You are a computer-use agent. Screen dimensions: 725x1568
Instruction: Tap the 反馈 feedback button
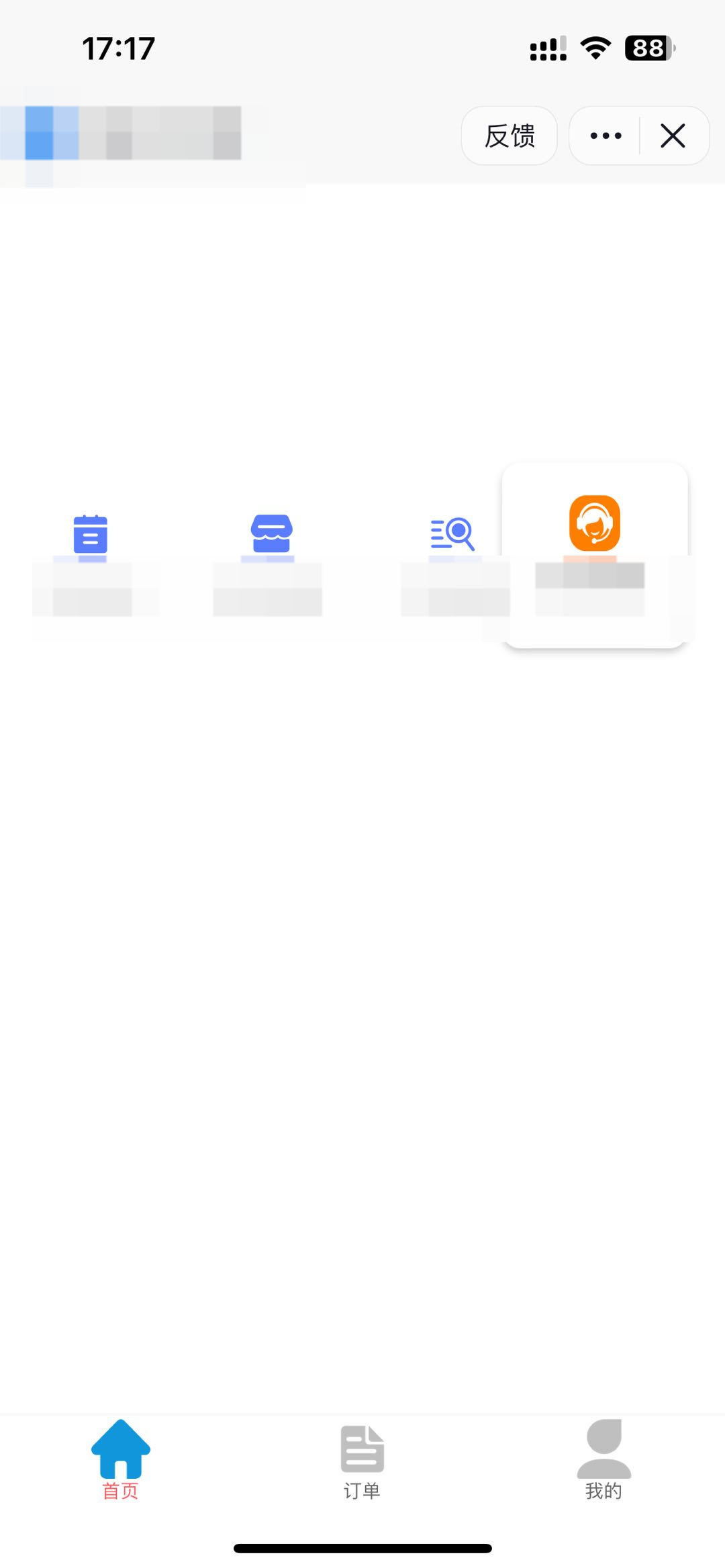click(509, 136)
